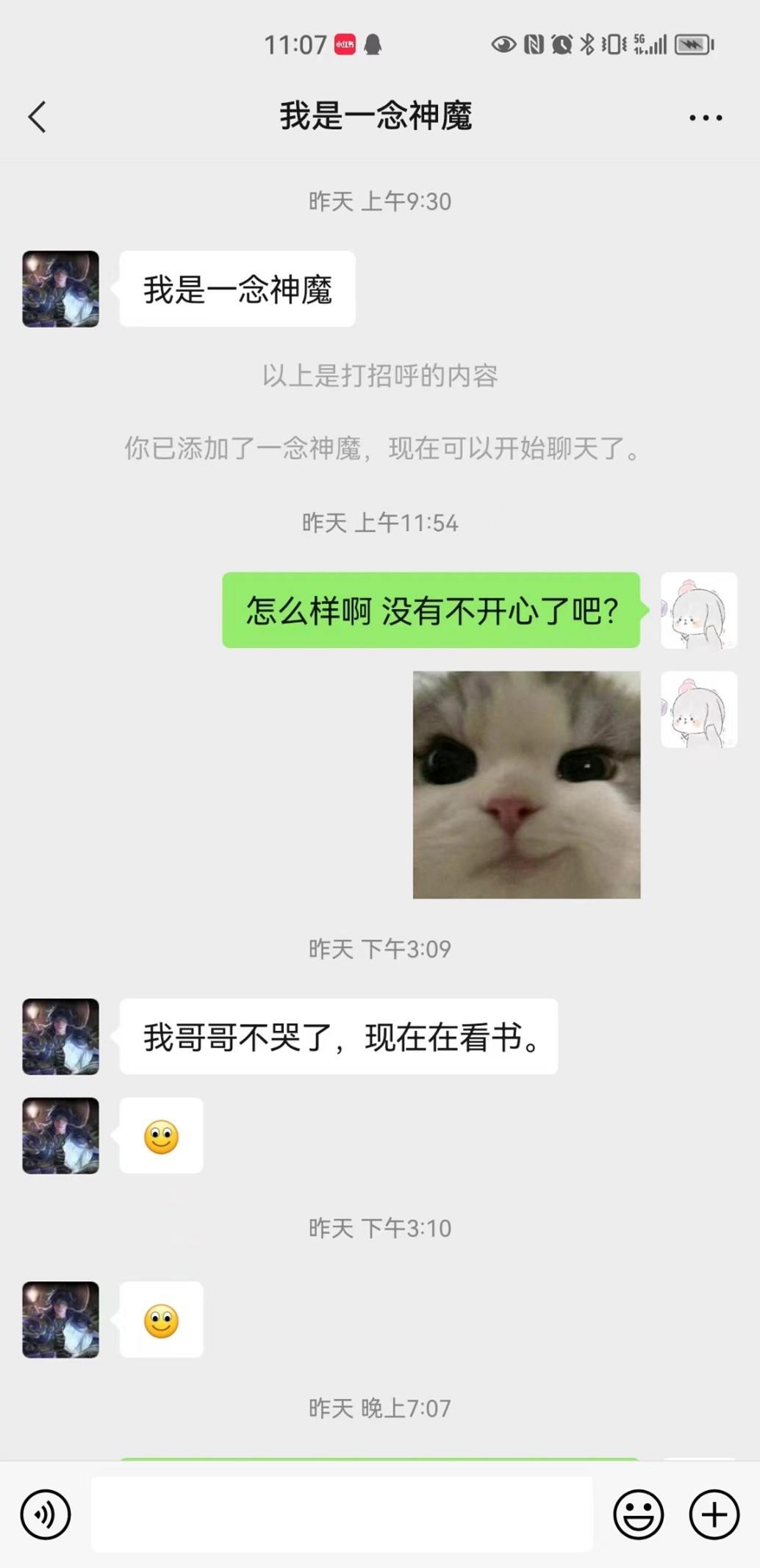Open contact avatar beside 我是一念神魔 message

[60, 289]
